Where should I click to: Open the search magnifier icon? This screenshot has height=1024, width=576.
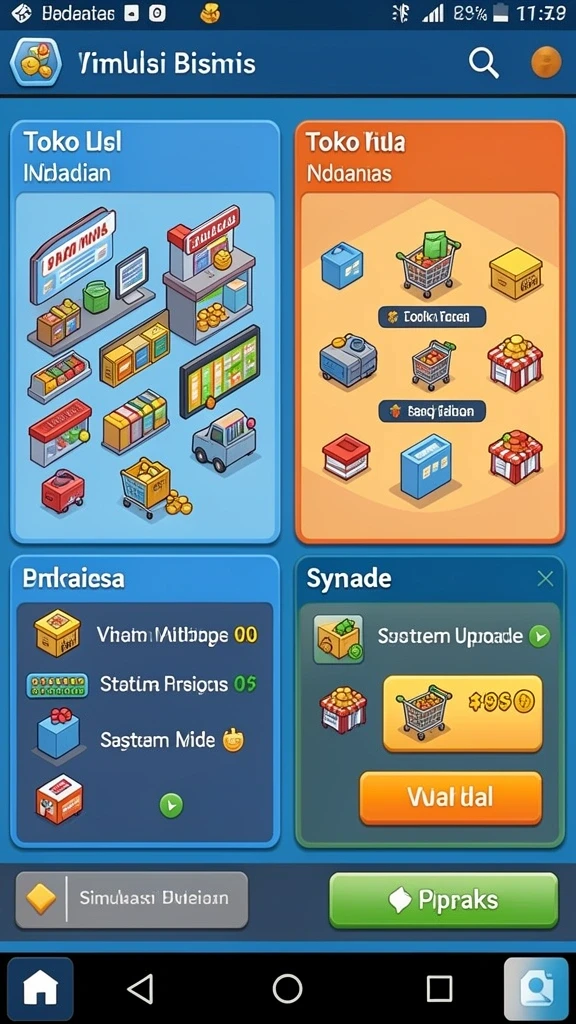pyautogui.click(x=484, y=63)
